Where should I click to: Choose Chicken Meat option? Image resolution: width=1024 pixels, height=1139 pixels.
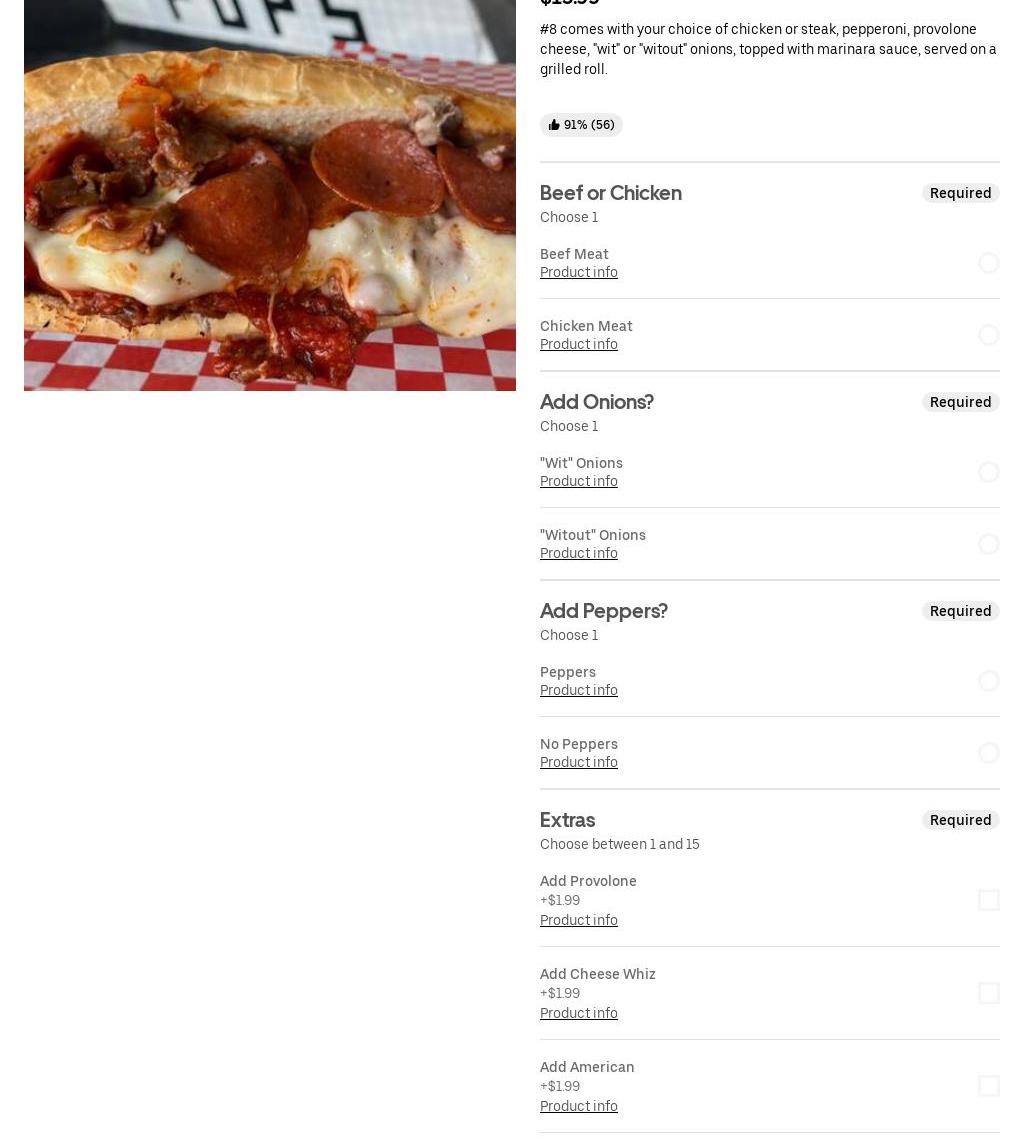(x=988, y=335)
